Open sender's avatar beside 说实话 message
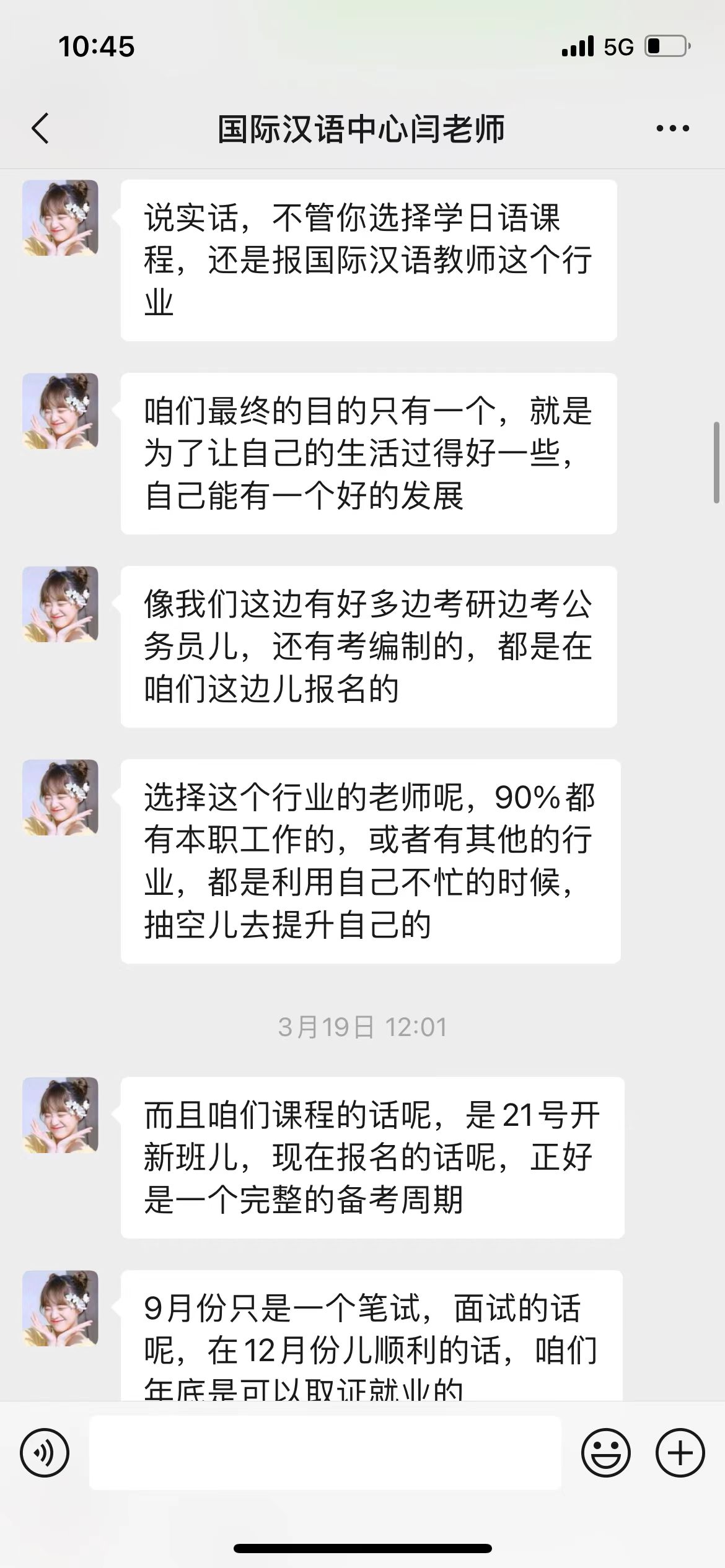This screenshot has height=1568, width=725. click(60, 218)
